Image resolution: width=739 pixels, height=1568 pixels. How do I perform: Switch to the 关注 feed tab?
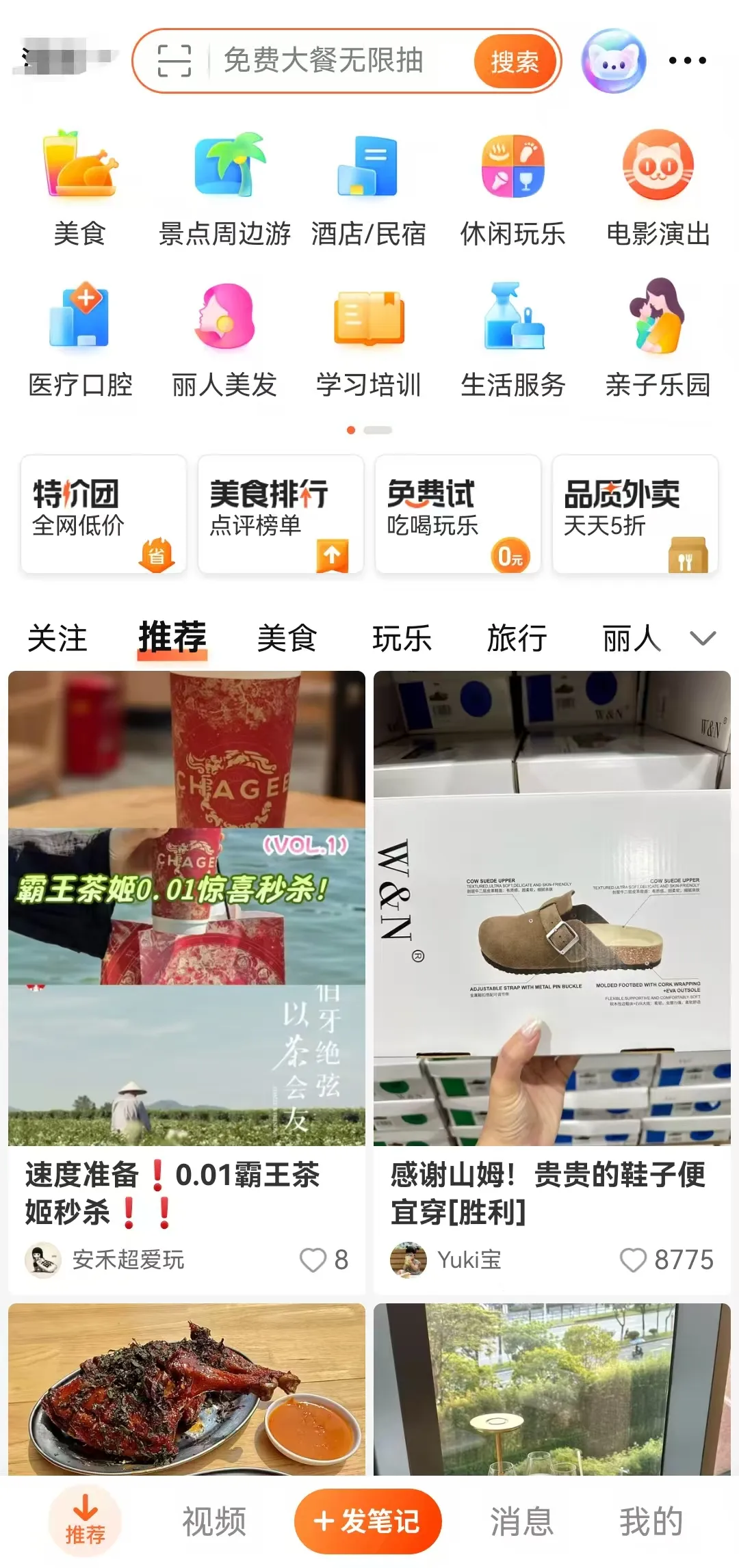pos(57,639)
